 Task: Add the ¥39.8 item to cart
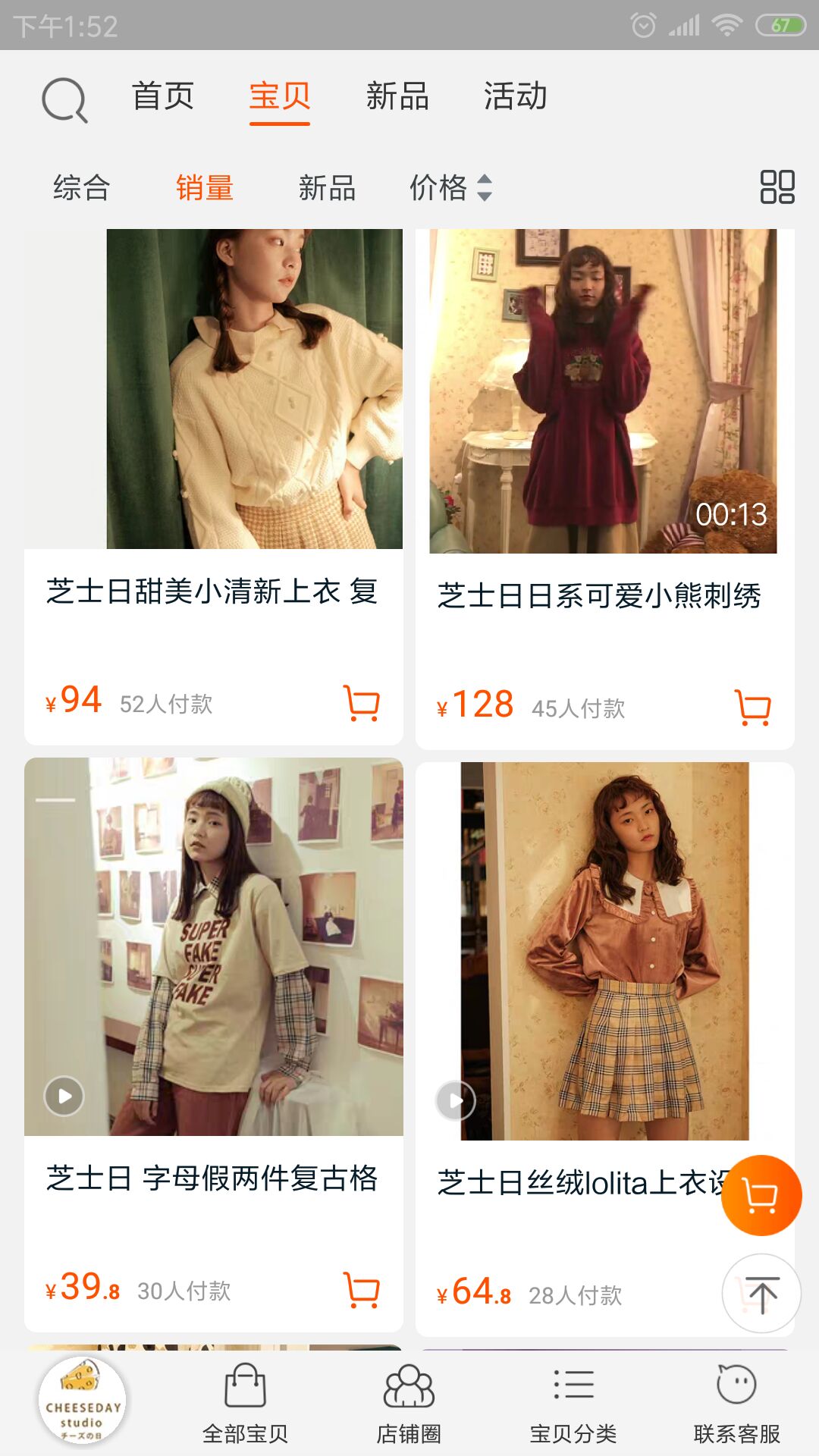coord(362,1290)
